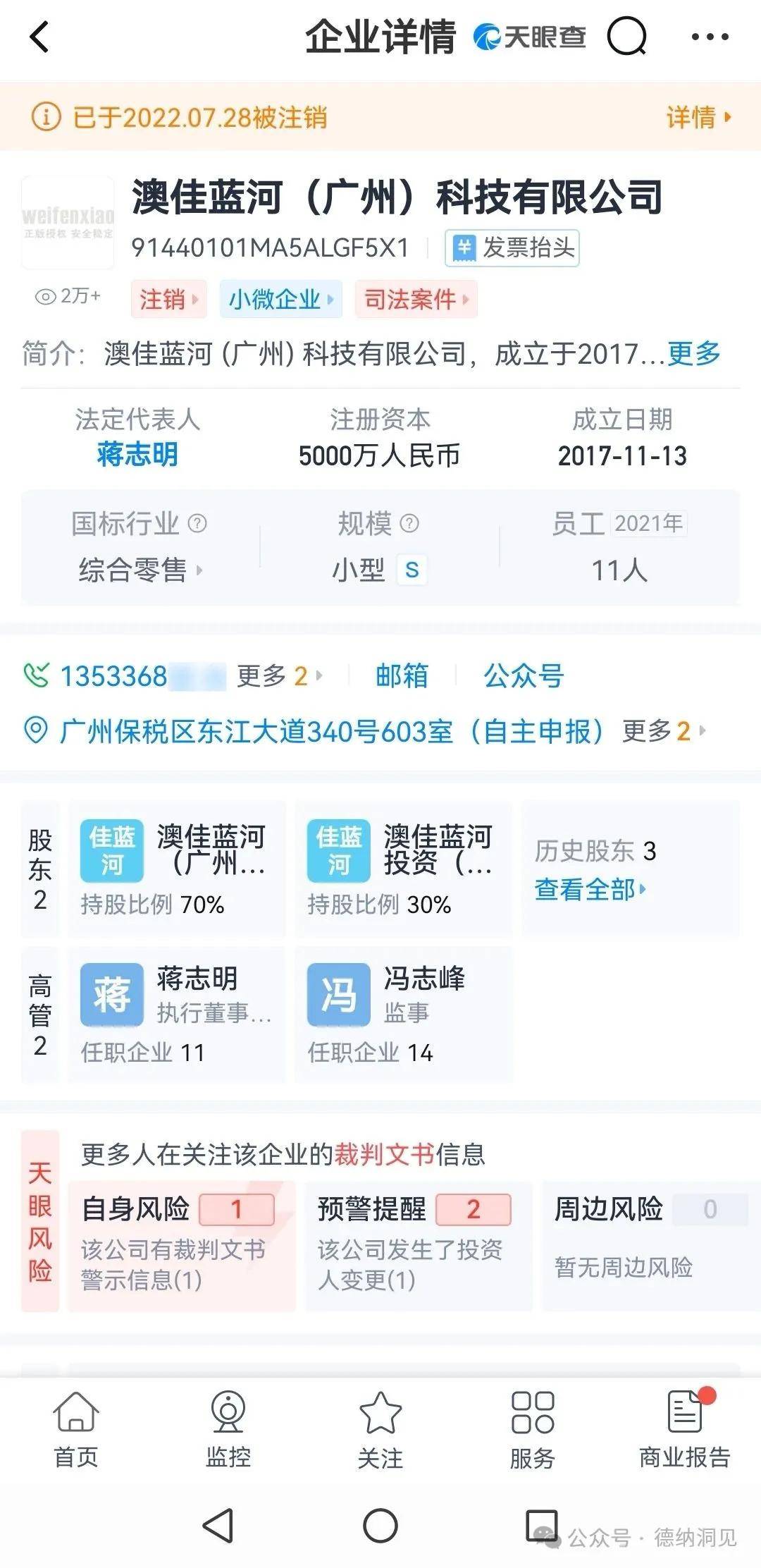
Task: Open the 70% shareholder card
Action: 177,869
